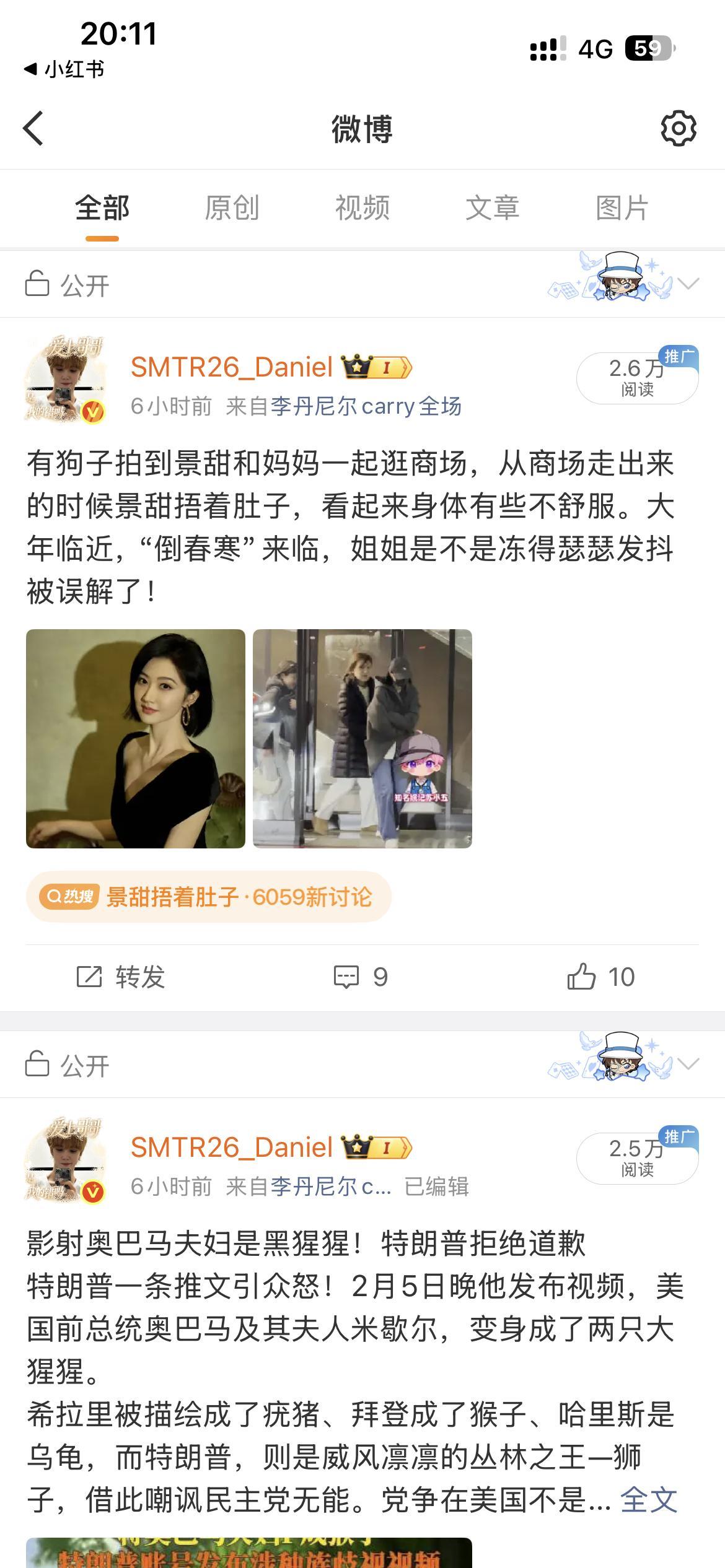
Task: Tap the public (公开) visibility label on second post
Action: click(85, 1065)
